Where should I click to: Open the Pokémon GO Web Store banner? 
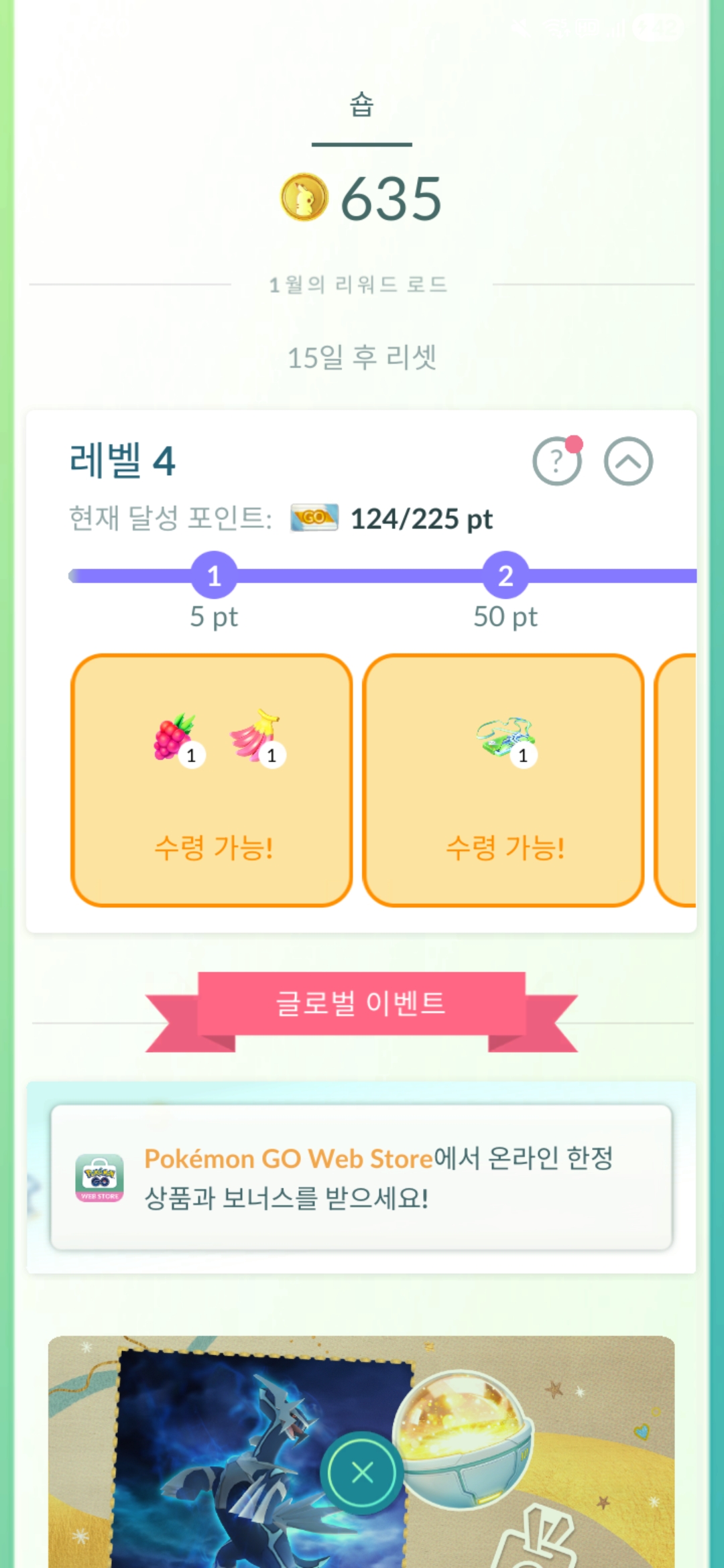(x=361, y=1177)
